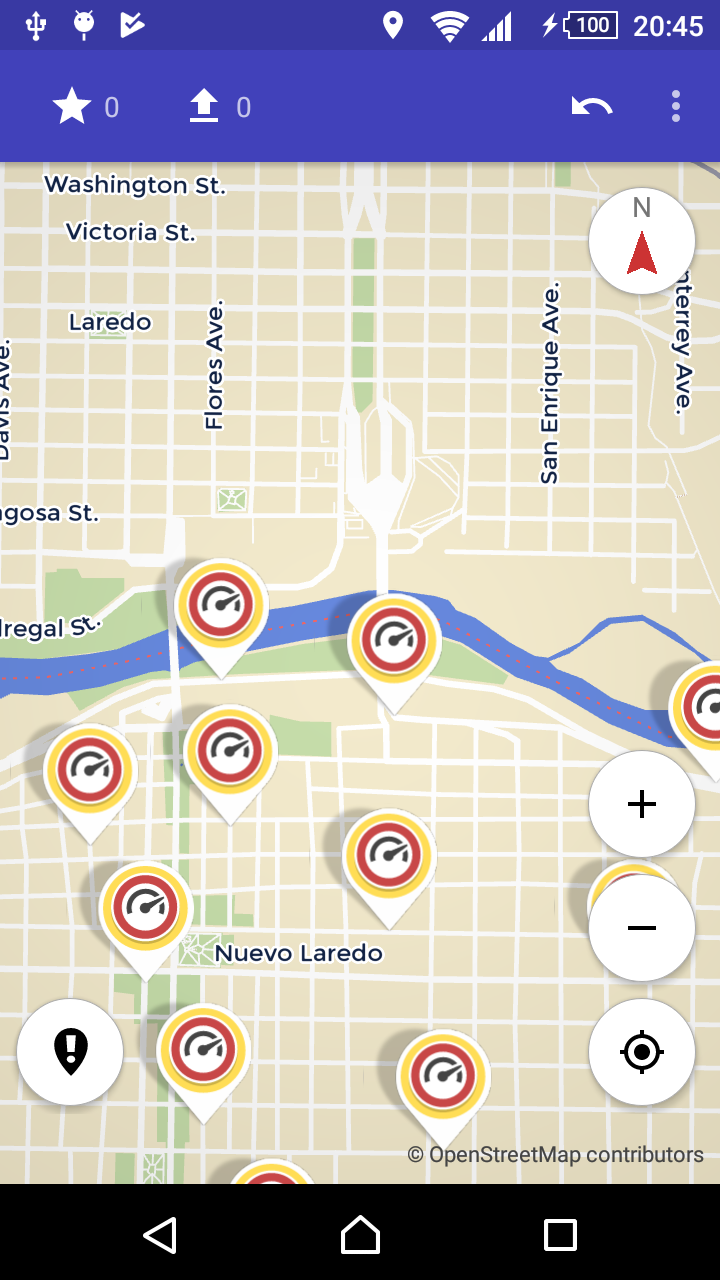Go to the home screen
This screenshot has height=1280, width=720.
tap(360, 1235)
